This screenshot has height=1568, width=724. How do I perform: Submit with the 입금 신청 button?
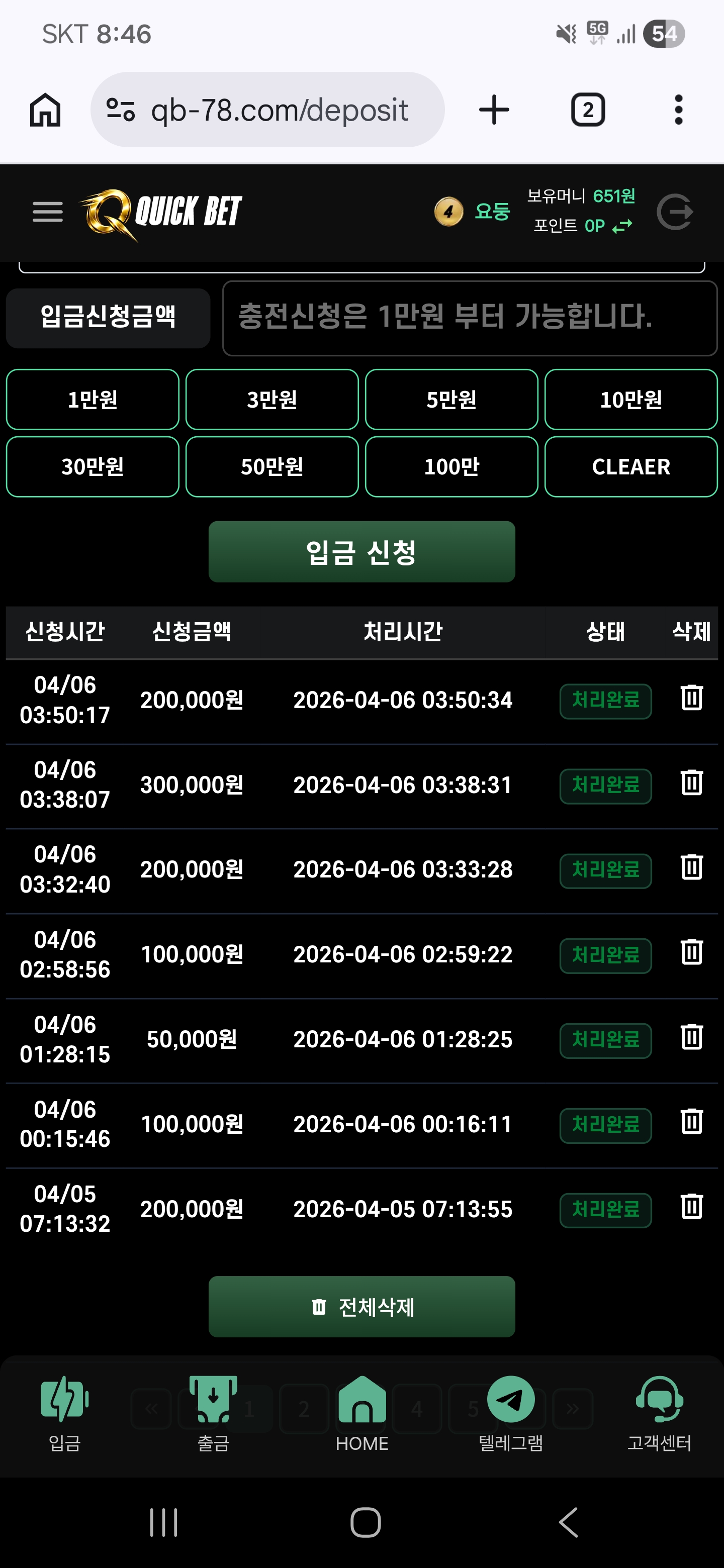(x=361, y=552)
